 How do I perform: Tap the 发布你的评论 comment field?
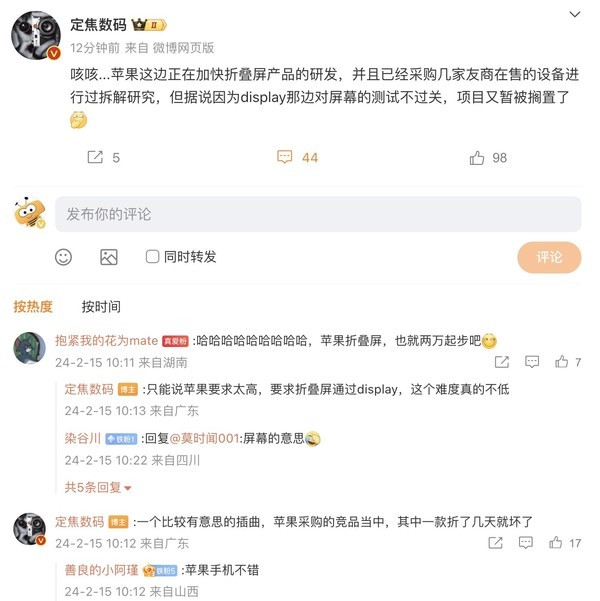pyautogui.click(x=318, y=214)
